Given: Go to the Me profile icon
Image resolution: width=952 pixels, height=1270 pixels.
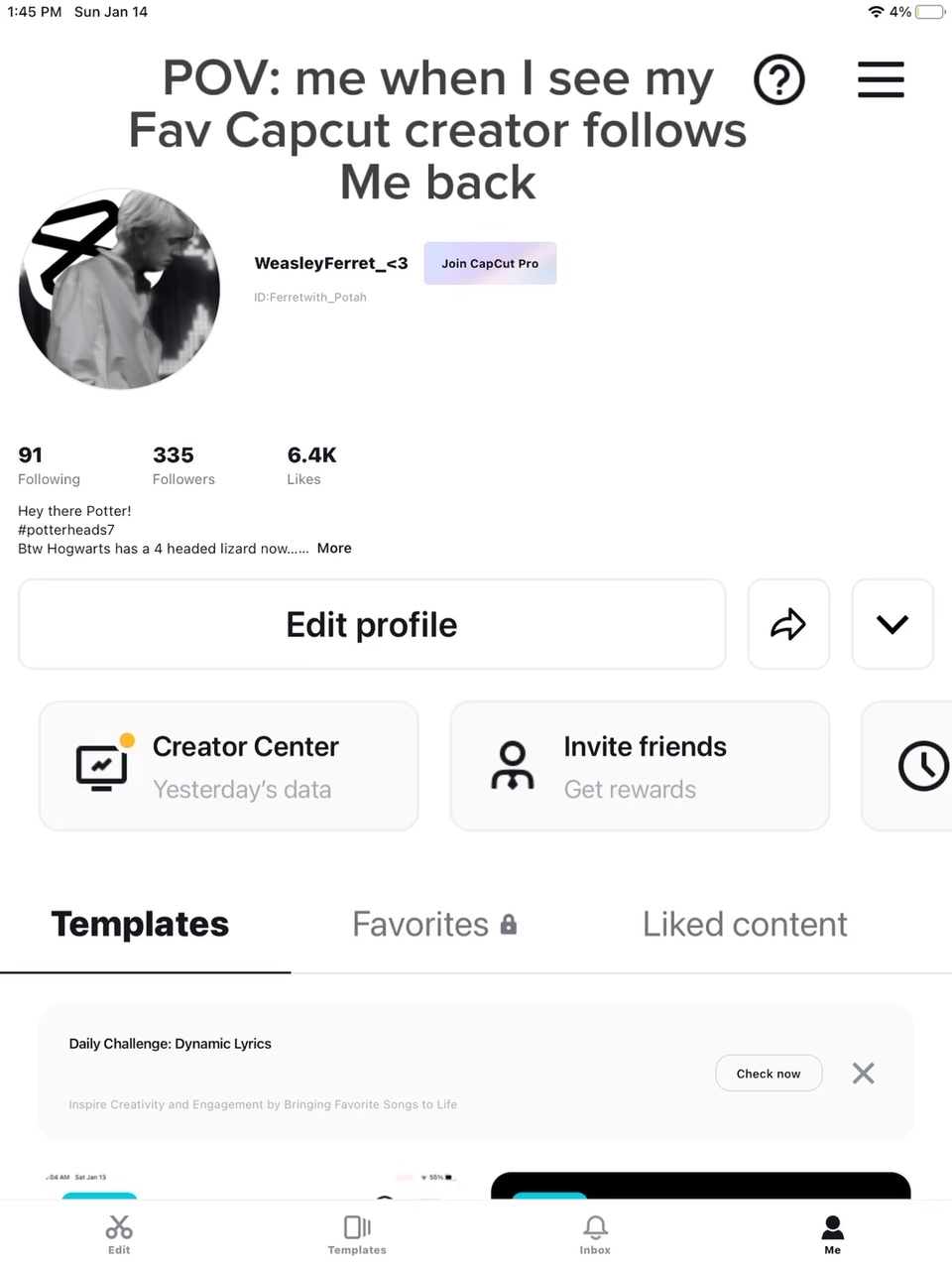Looking at the screenshot, I should (x=832, y=1233).
